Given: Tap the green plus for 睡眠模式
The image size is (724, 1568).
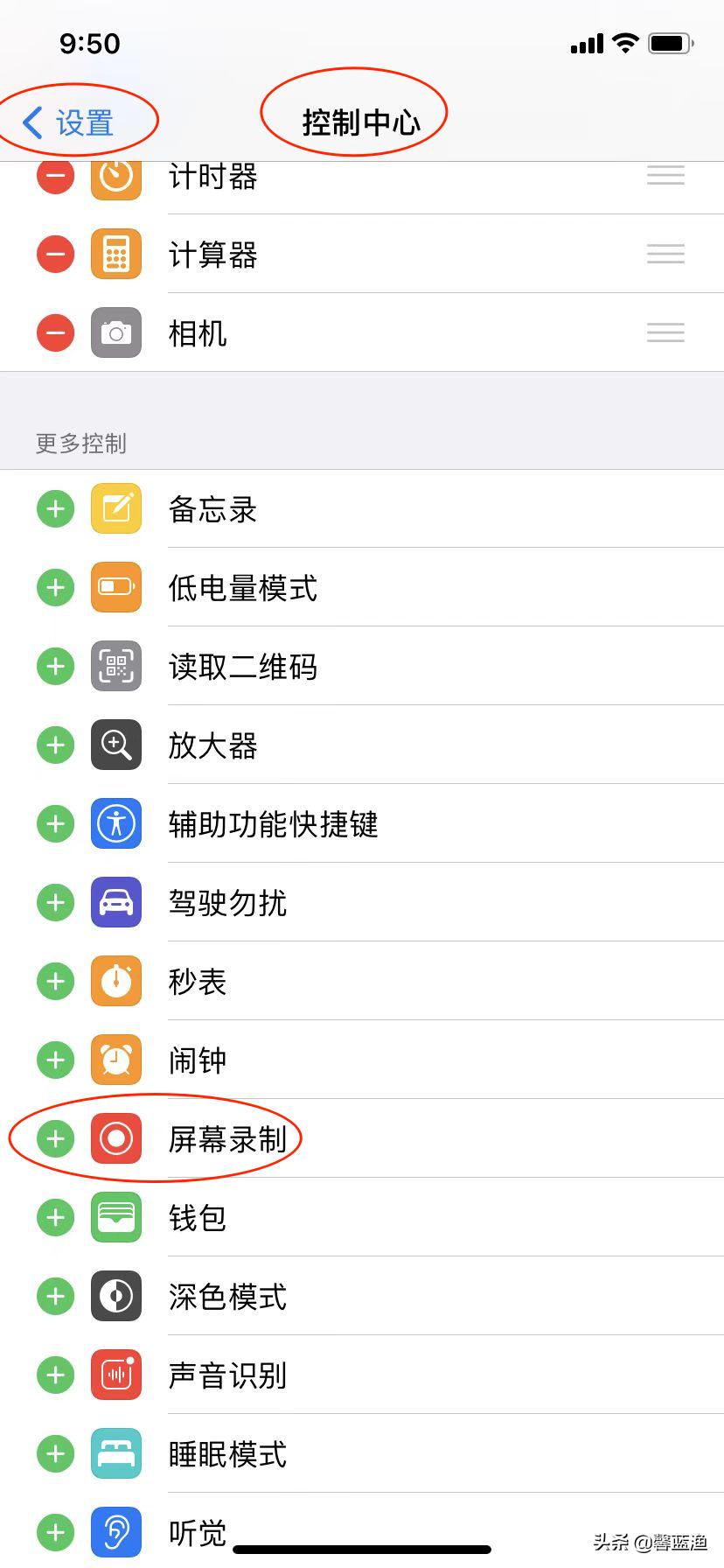Looking at the screenshot, I should pos(55,1453).
